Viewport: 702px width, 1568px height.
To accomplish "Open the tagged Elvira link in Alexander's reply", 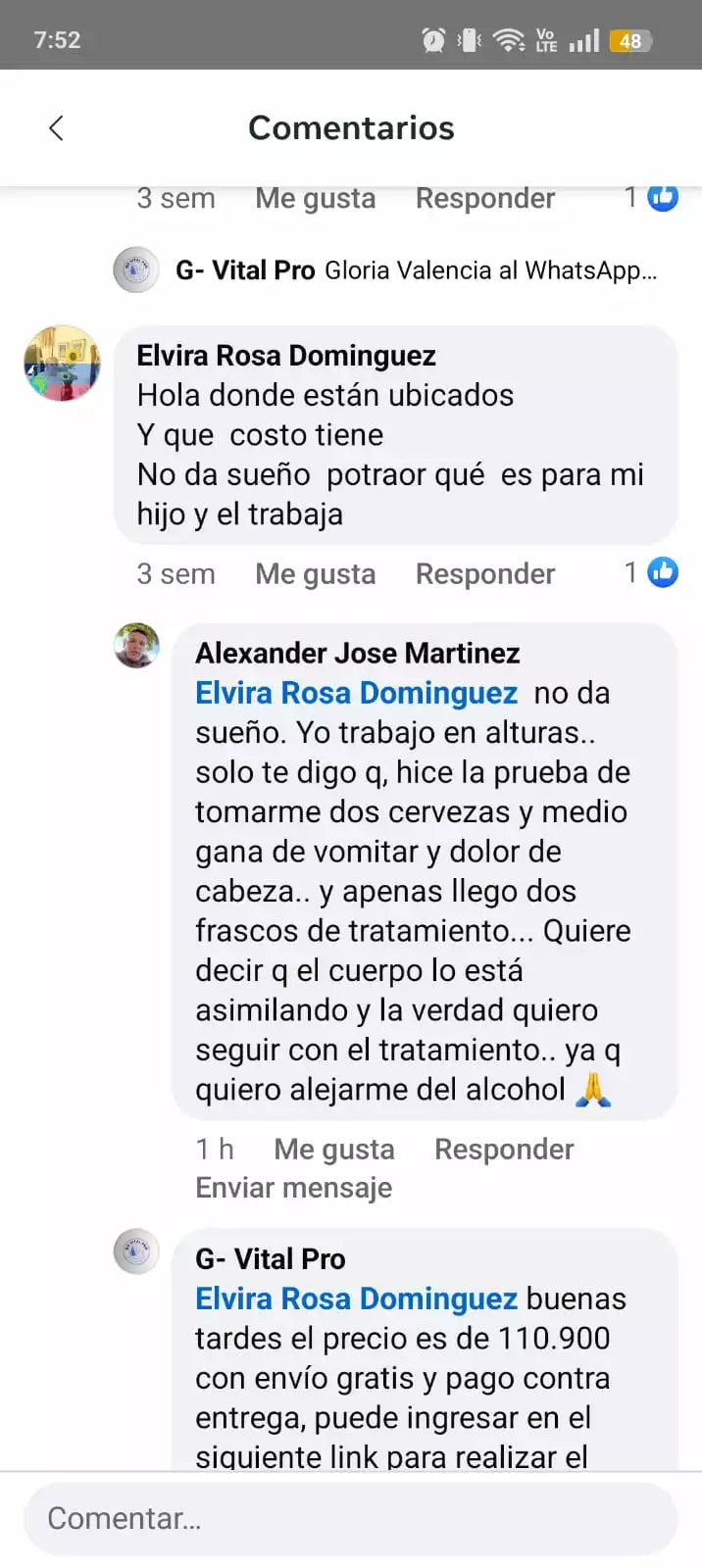I will (x=356, y=693).
